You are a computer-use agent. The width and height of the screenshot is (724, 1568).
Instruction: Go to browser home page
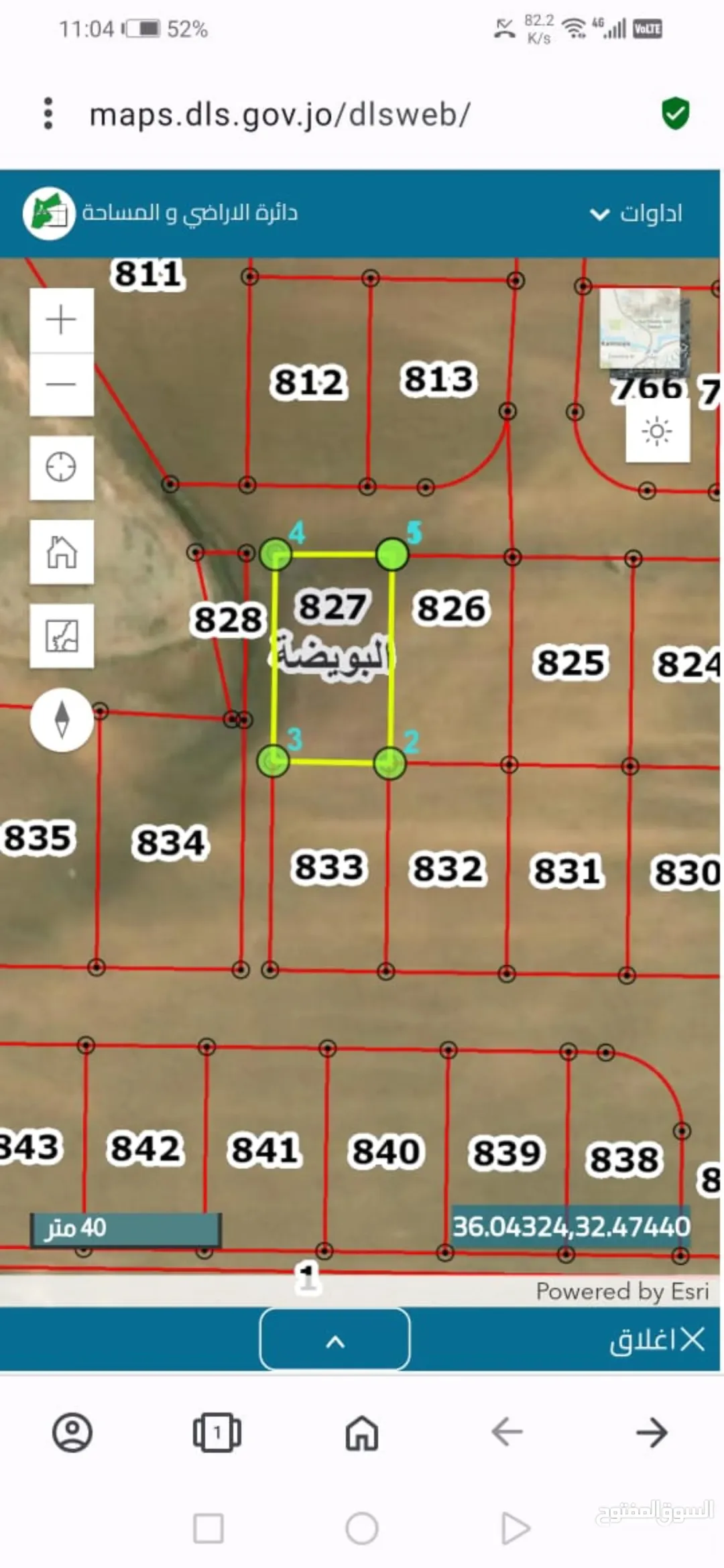pos(362,1433)
